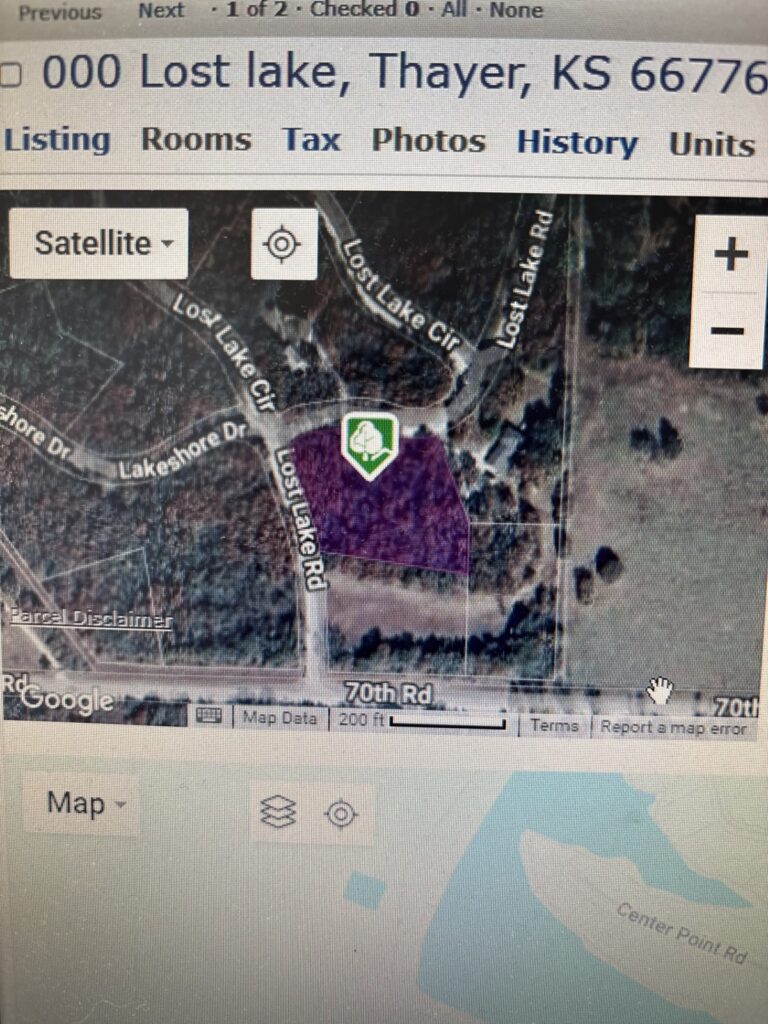Screen dimensions: 768x1024
Task: Return to the Previous listing
Action: pos(60,12)
